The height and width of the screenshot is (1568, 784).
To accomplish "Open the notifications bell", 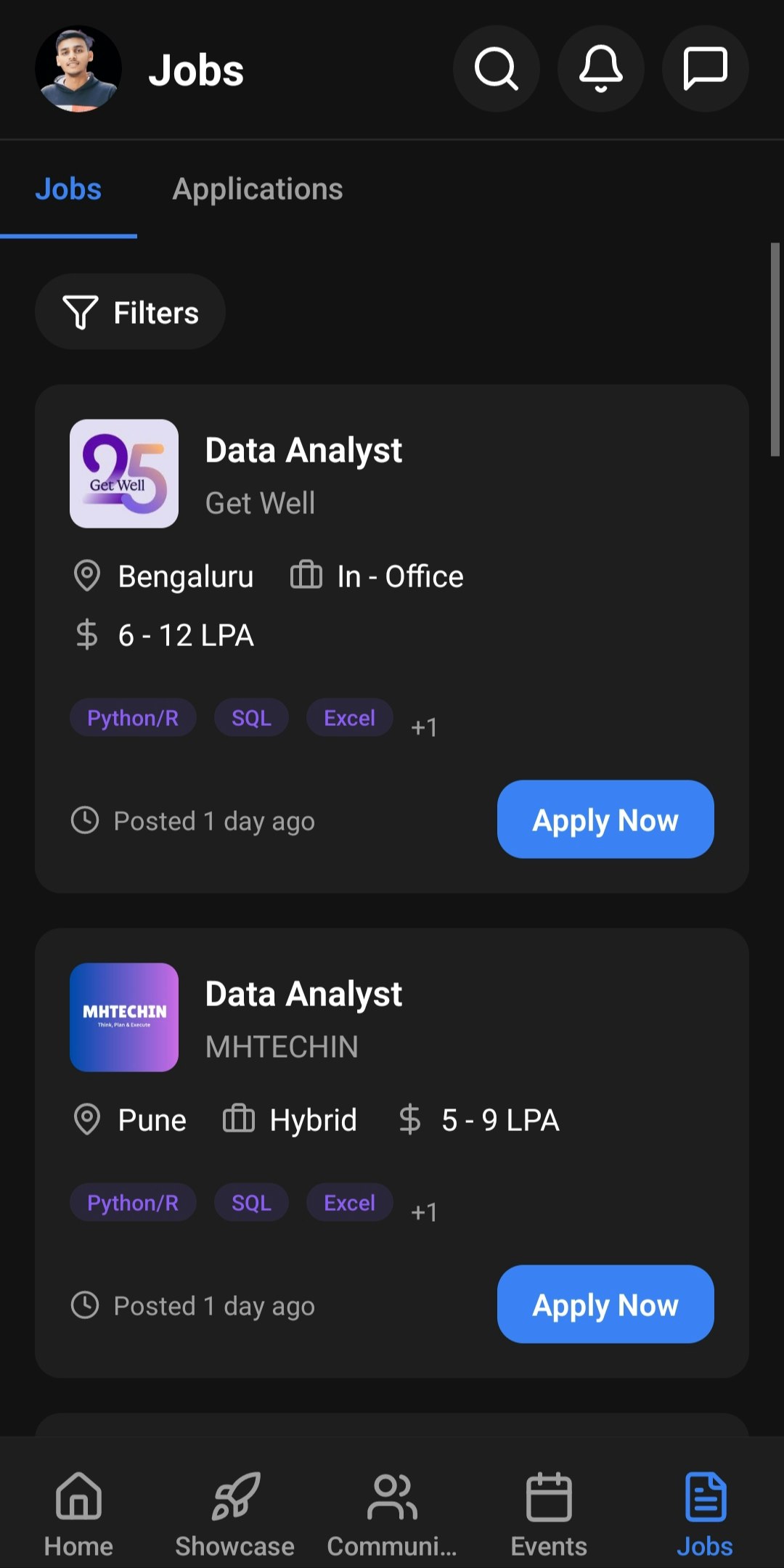I will (600, 69).
